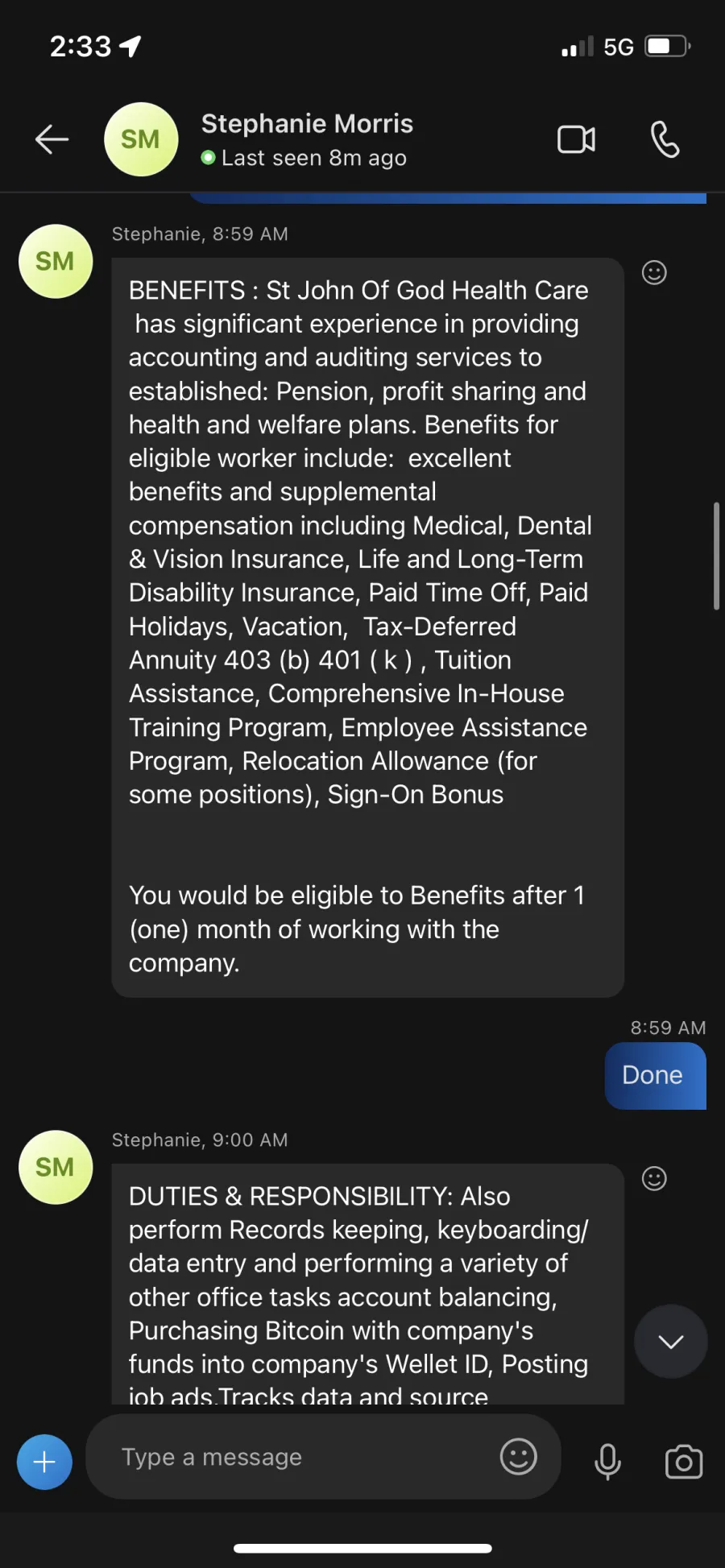Screen dimensions: 725x1568
Task: React to the DUTIES & RESPONSIBILITY message
Action: (654, 1179)
